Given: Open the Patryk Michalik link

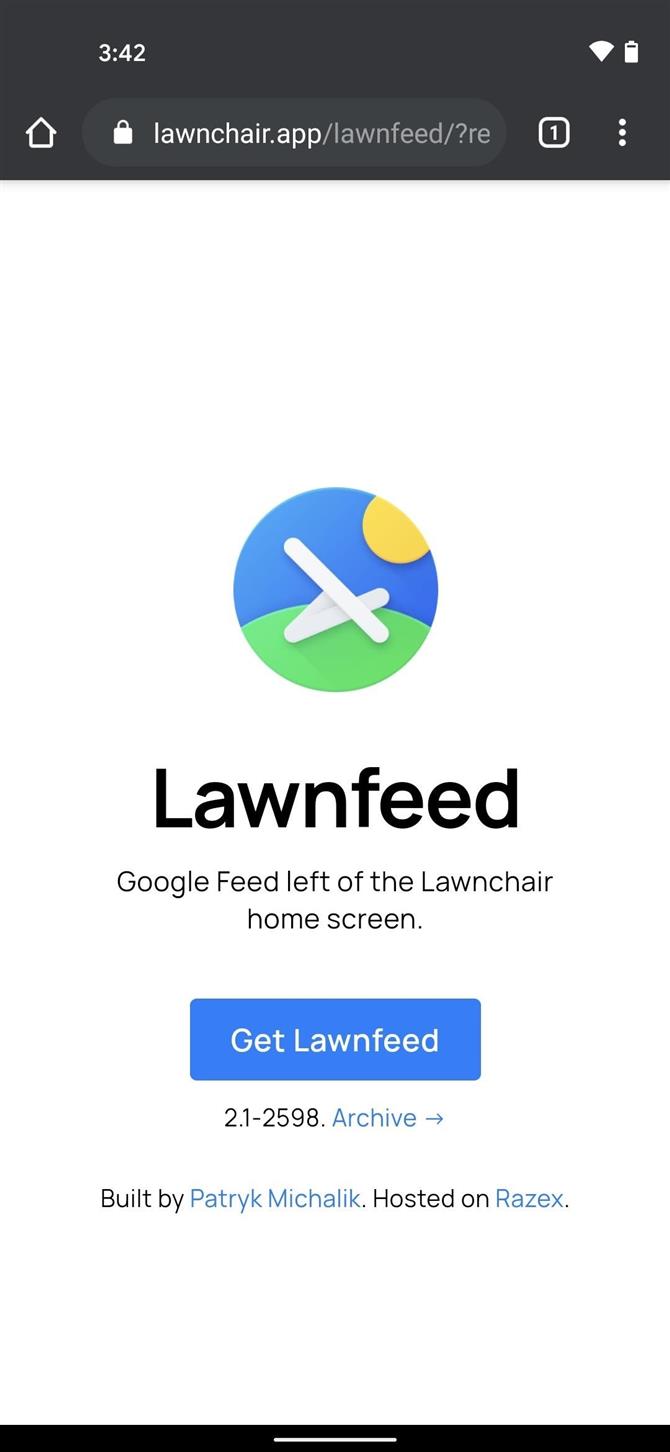Looking at the screenshot, I should [x=275, y=1199].
